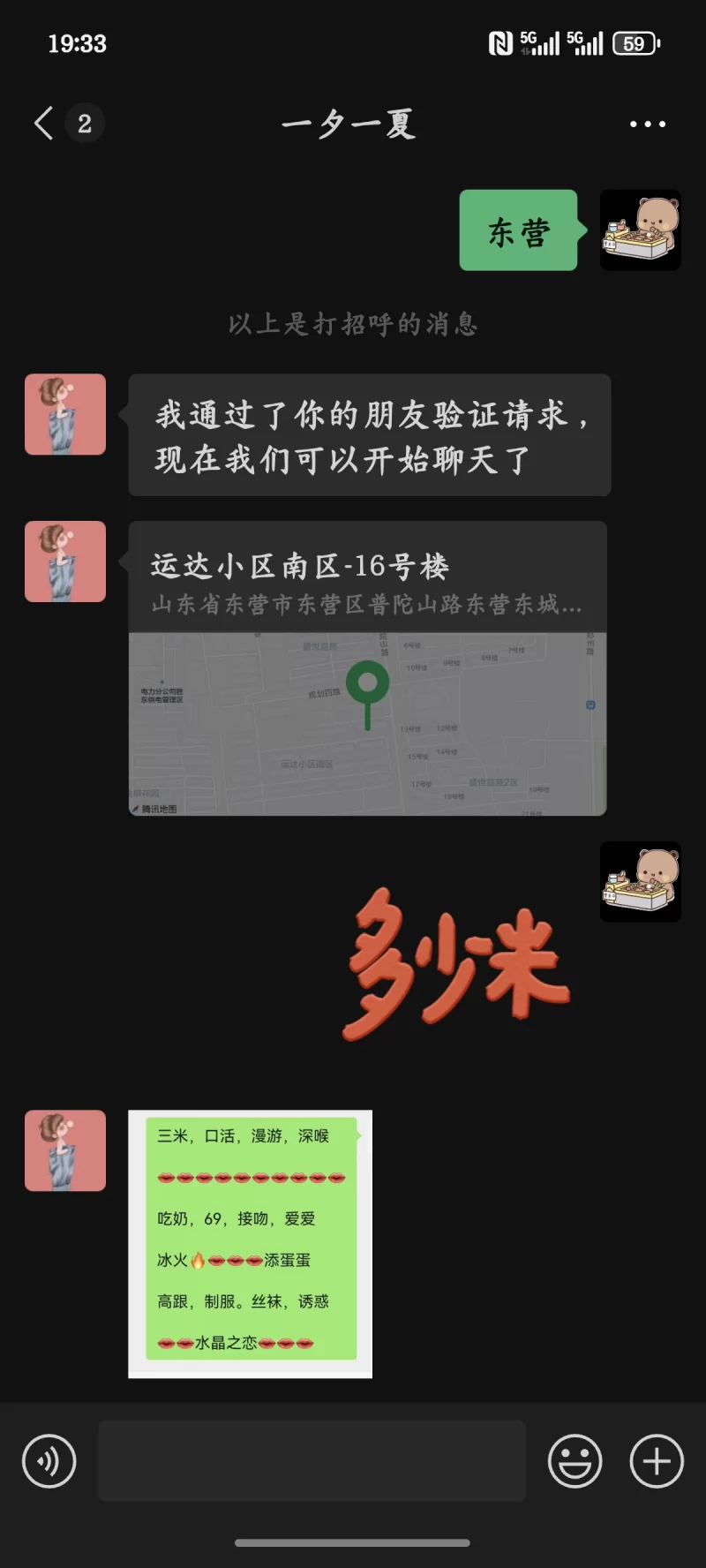The height and width of the screenshot is (1568, 706).
Task: Open the plus attachments menu
Action: point(656,1461)
